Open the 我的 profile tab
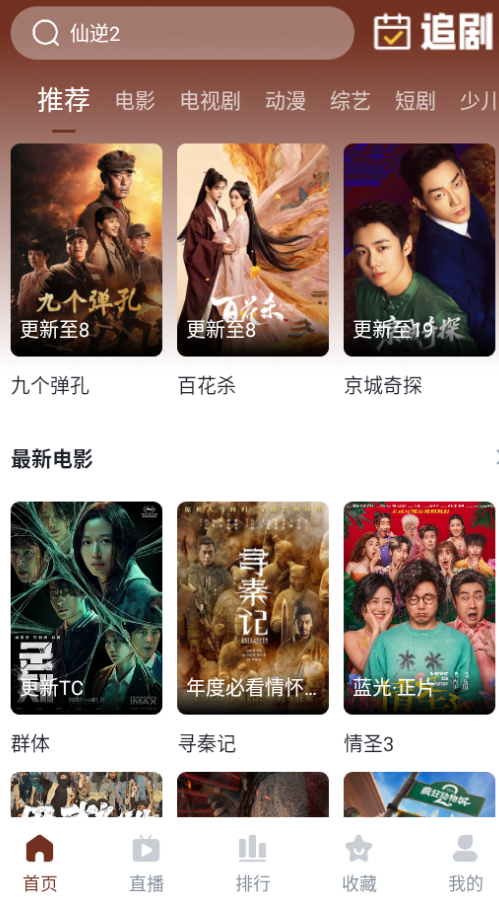Image resolution: width=499 pixels, height=899 pixels. point(465,863)
